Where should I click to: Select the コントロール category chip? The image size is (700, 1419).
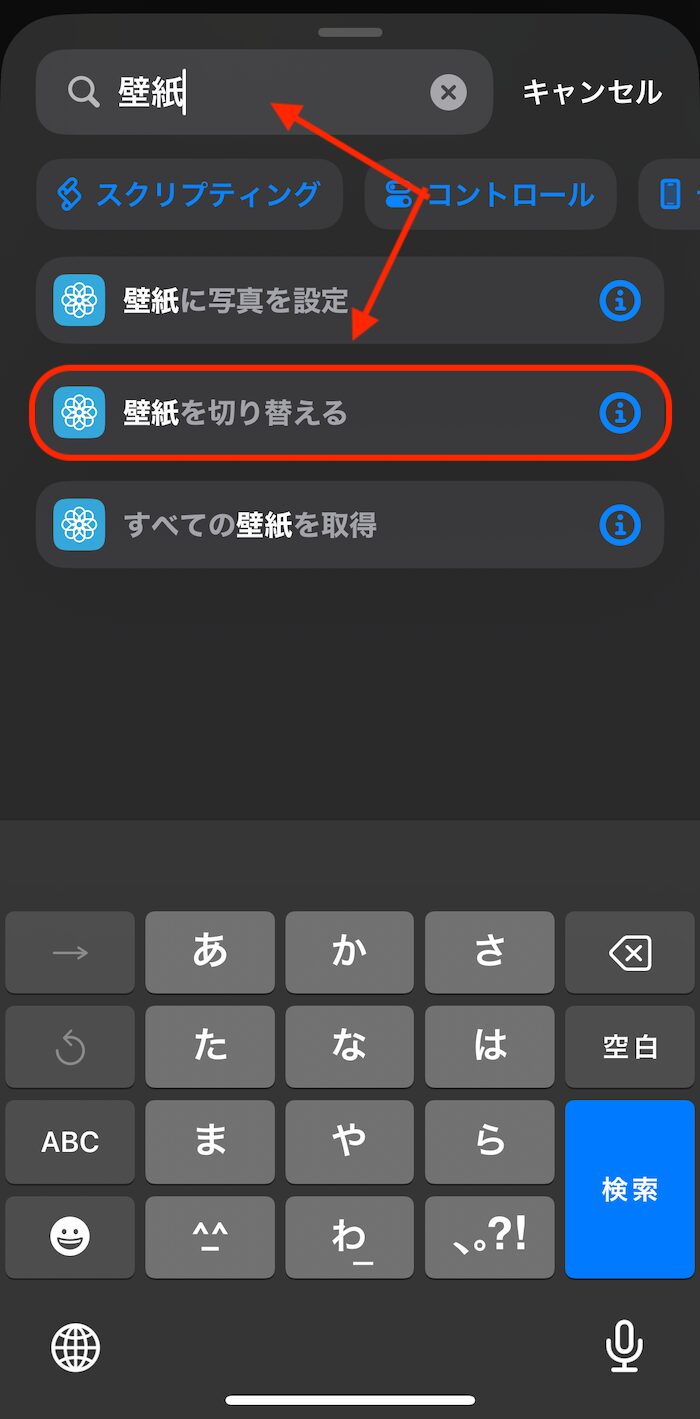[x=490, y=194]
